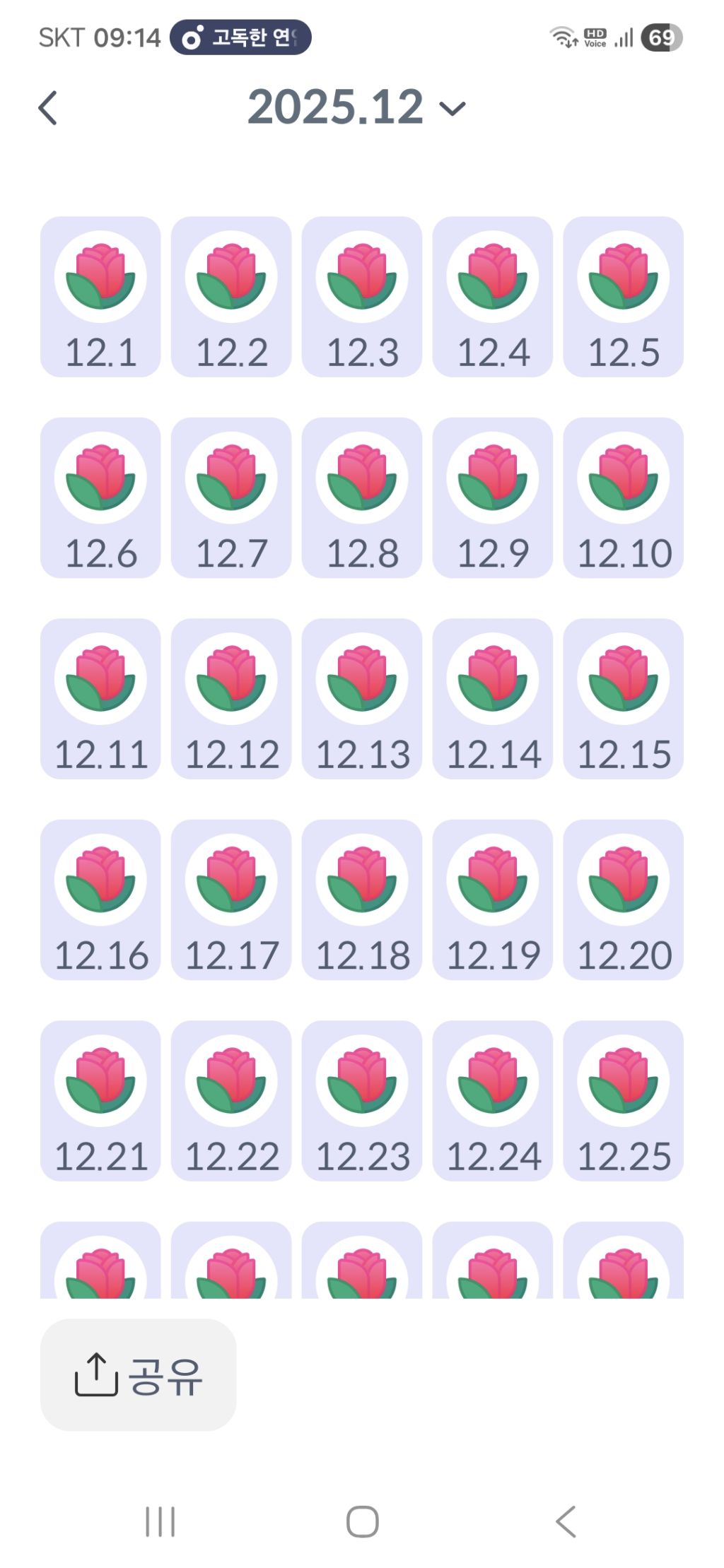Open the 12.15 rose tile
The height and width of the screenshot is (1568, 724).
[623, 698]
